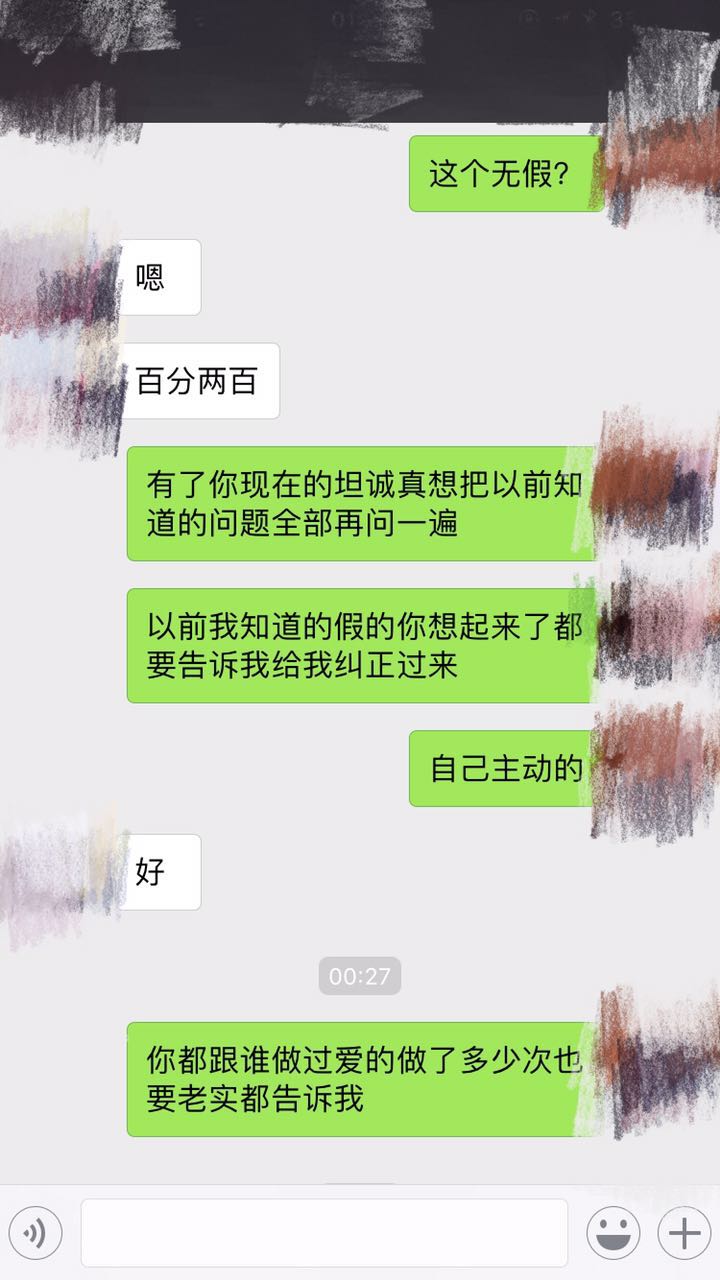The height and width of the screenshot is (1280, 720).
Task: Tap the message text input field
Action: pos(324,1233)
